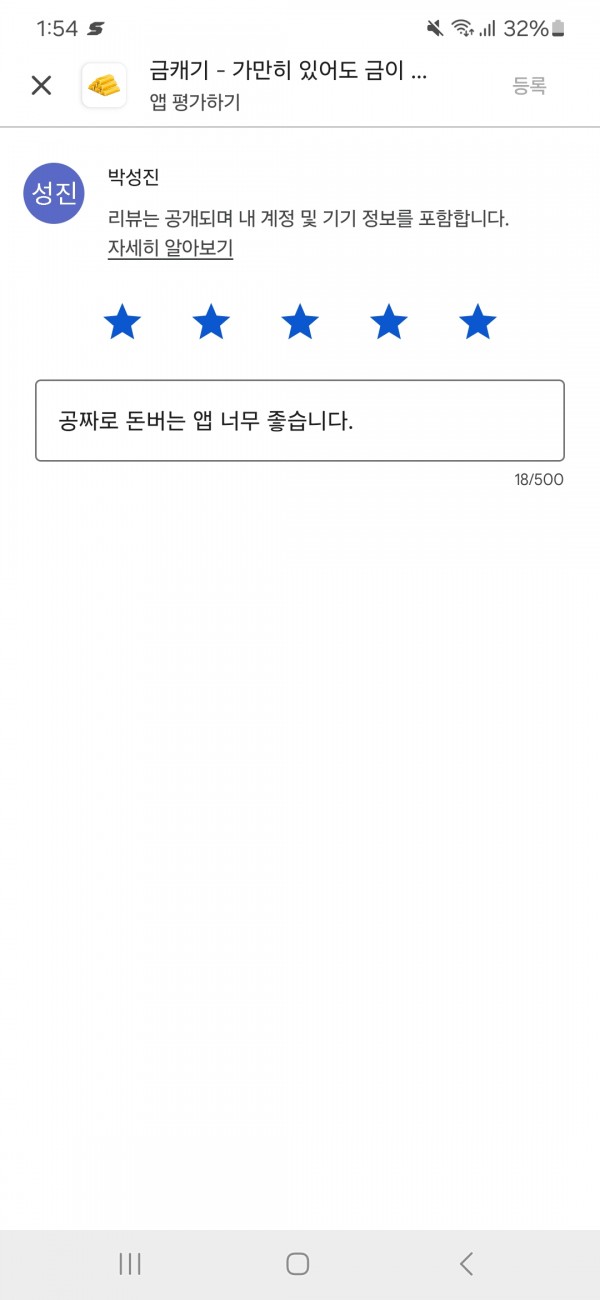The height and width of the screenshot is (1300, 600).
Task: Set the rating to three stars
Action: click(x=300, y=323)
